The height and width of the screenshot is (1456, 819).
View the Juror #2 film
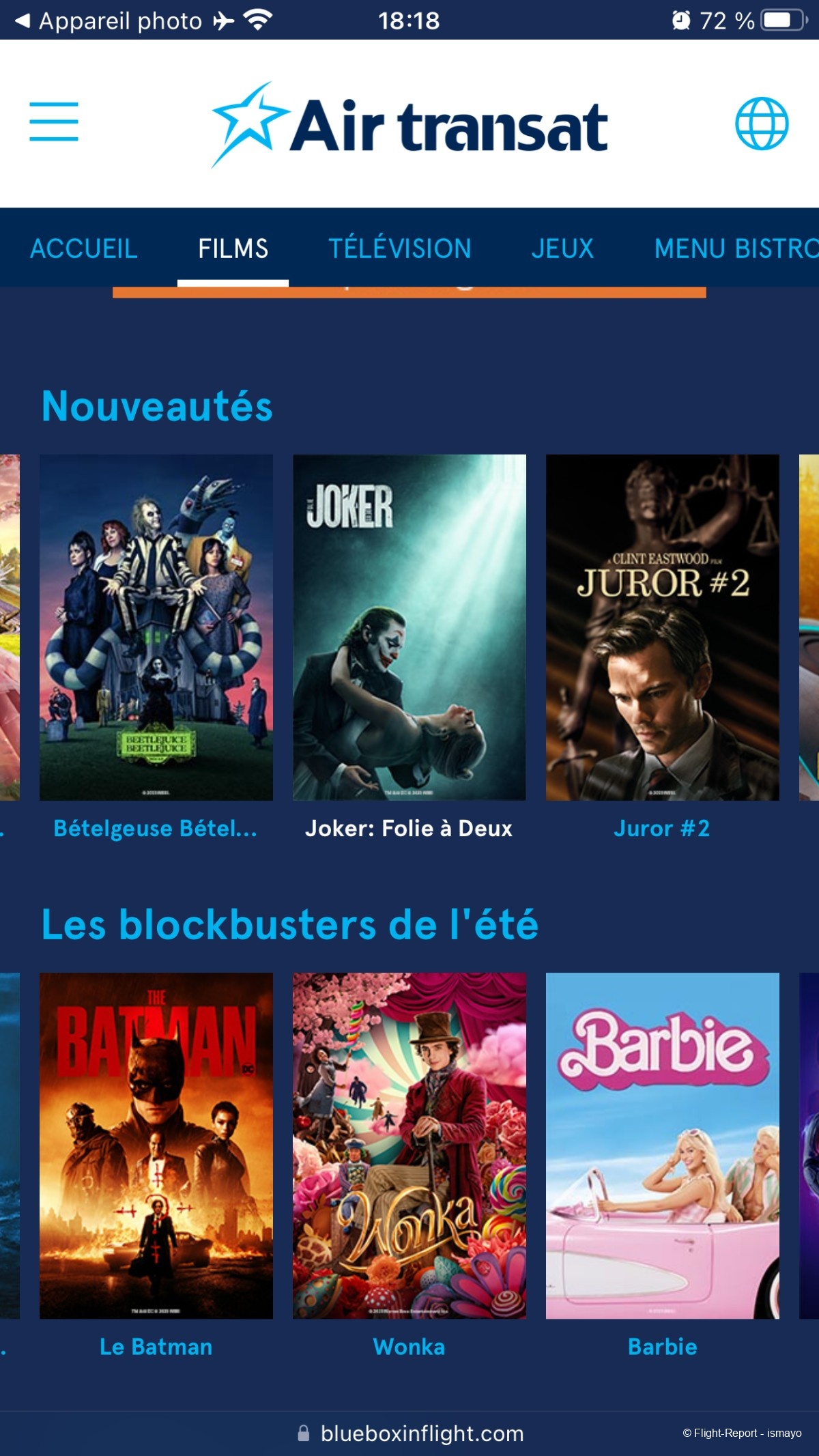point(662,627)
